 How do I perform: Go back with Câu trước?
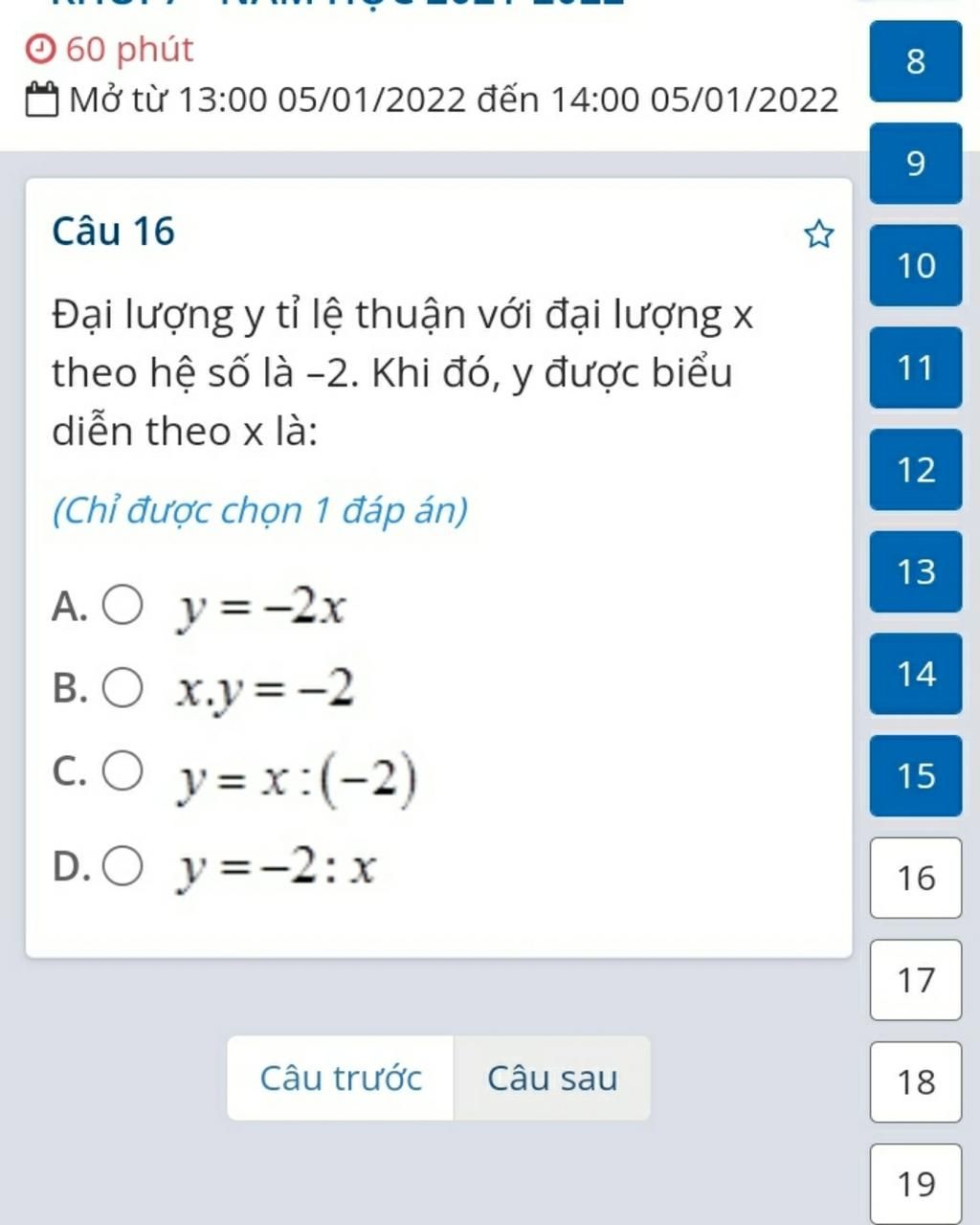[x=341, y=1079]
